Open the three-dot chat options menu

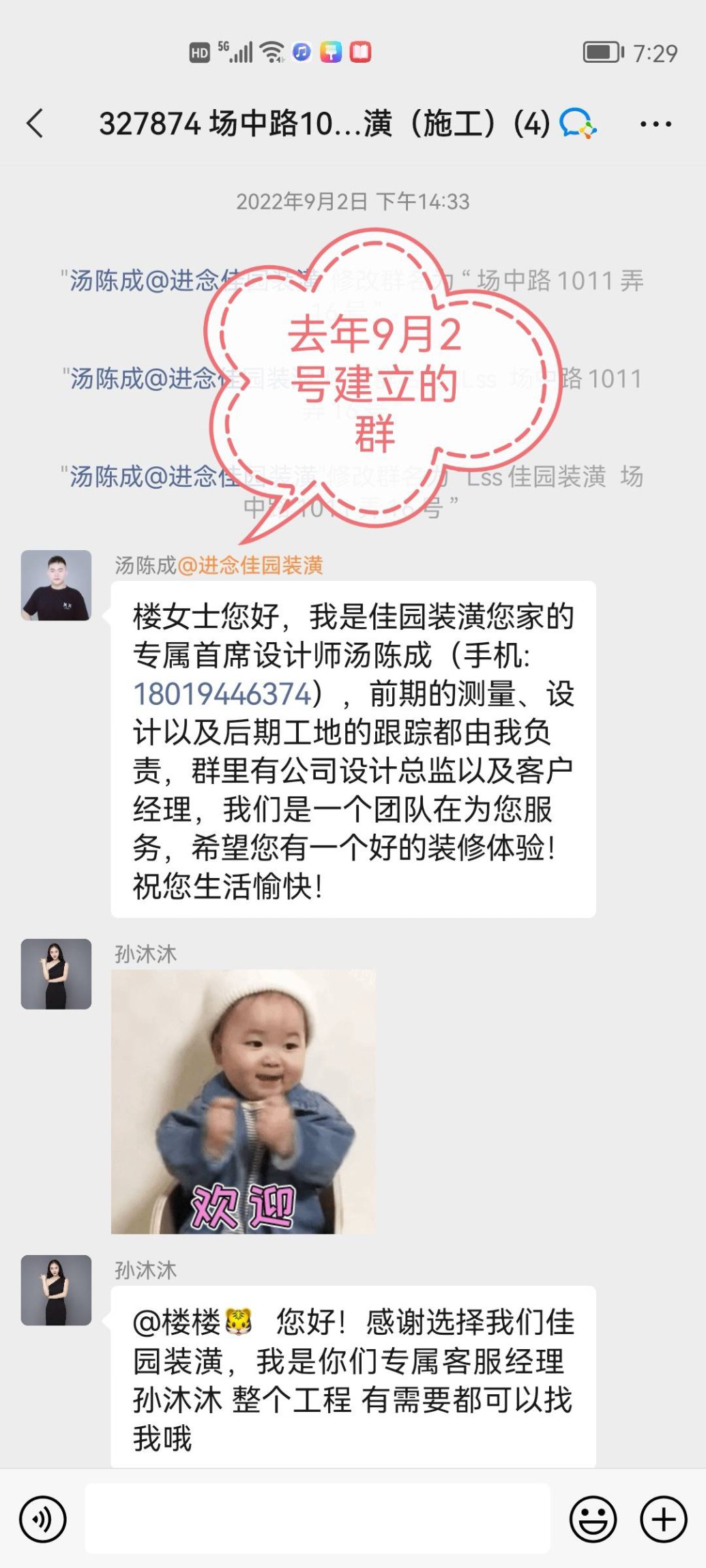click(x=655, y=124)
